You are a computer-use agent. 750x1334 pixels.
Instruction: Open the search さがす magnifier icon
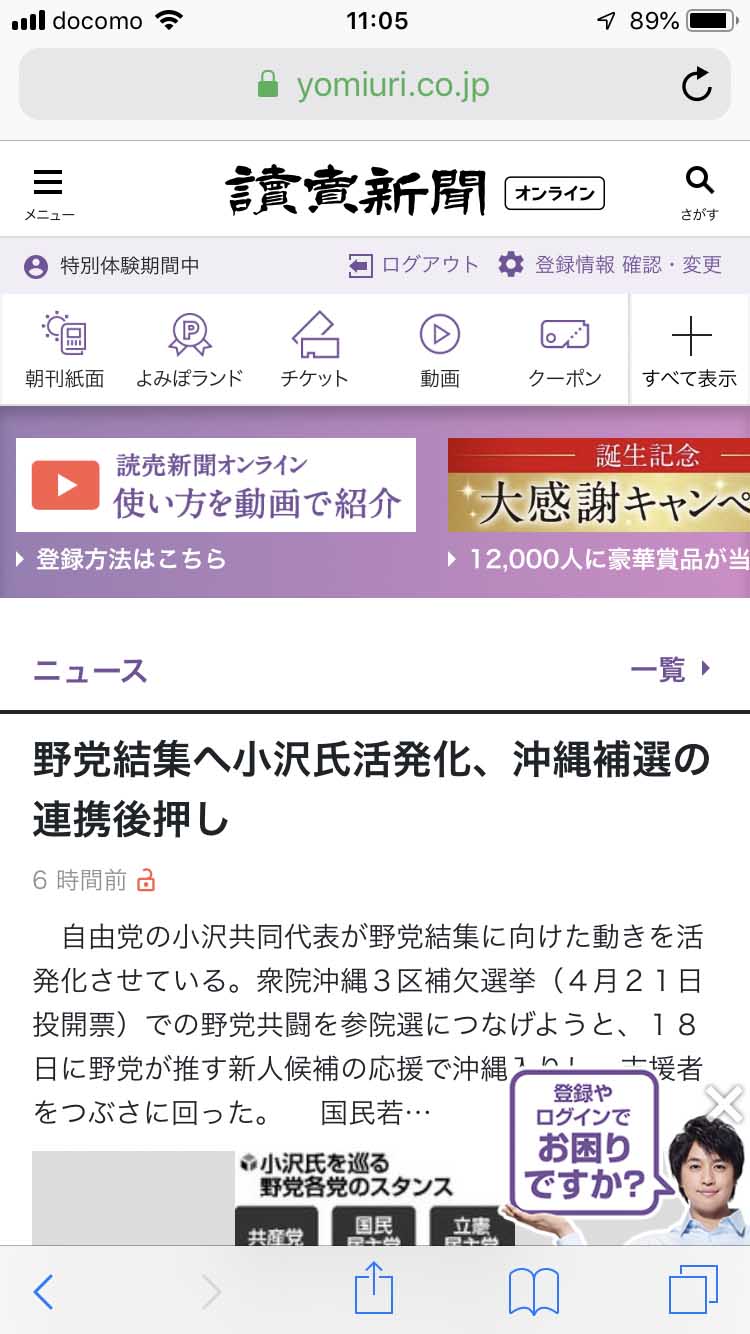[x=698, y=180]
